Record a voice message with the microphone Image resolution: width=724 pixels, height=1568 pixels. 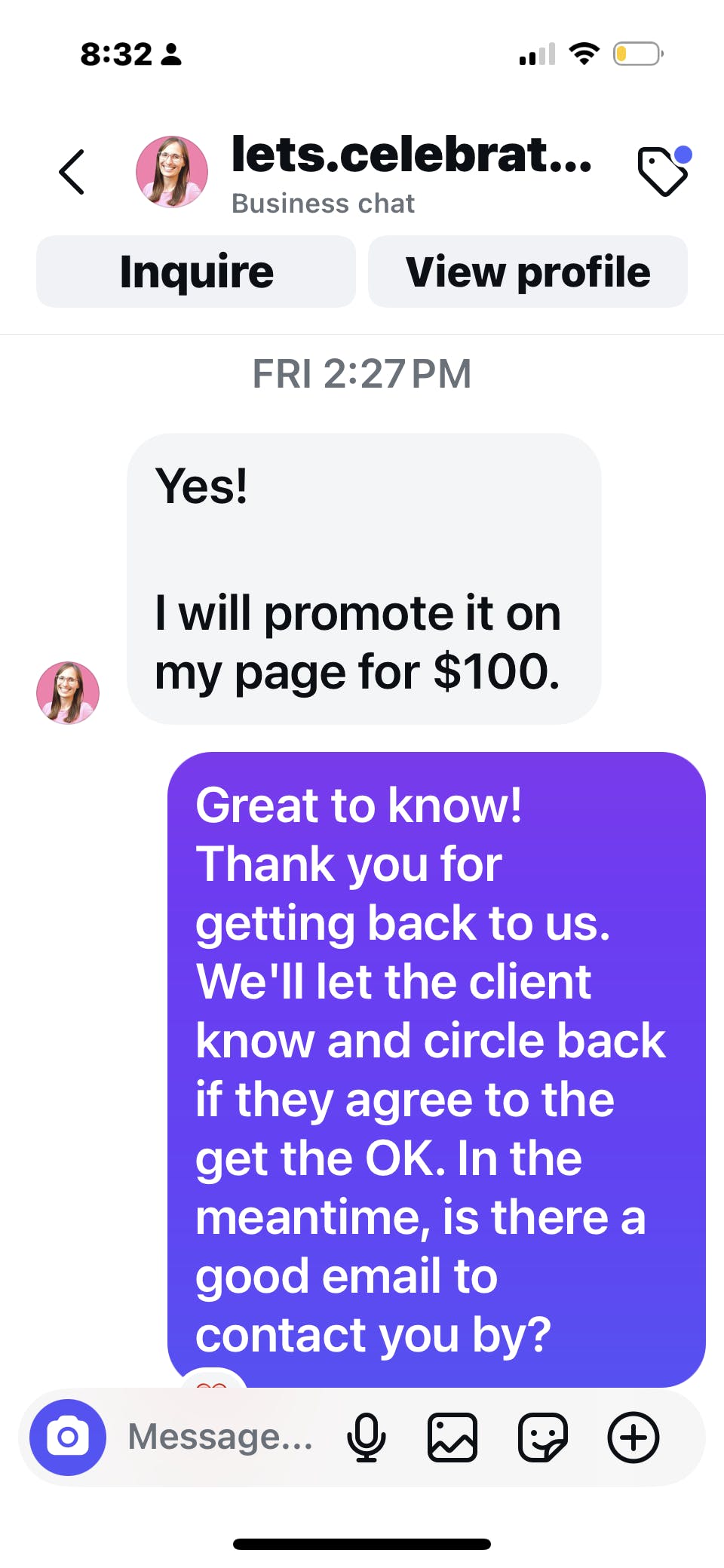pyautogui.click(x=367, y=1438)
